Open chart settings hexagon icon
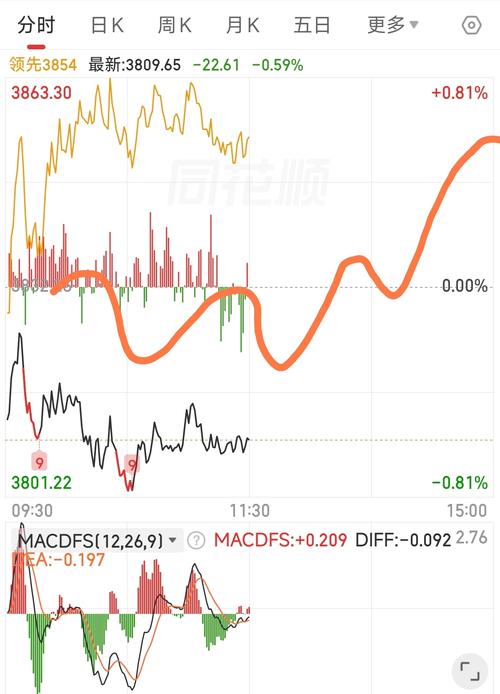The width and height of the screenshot is (500, 694). point(471,25)
